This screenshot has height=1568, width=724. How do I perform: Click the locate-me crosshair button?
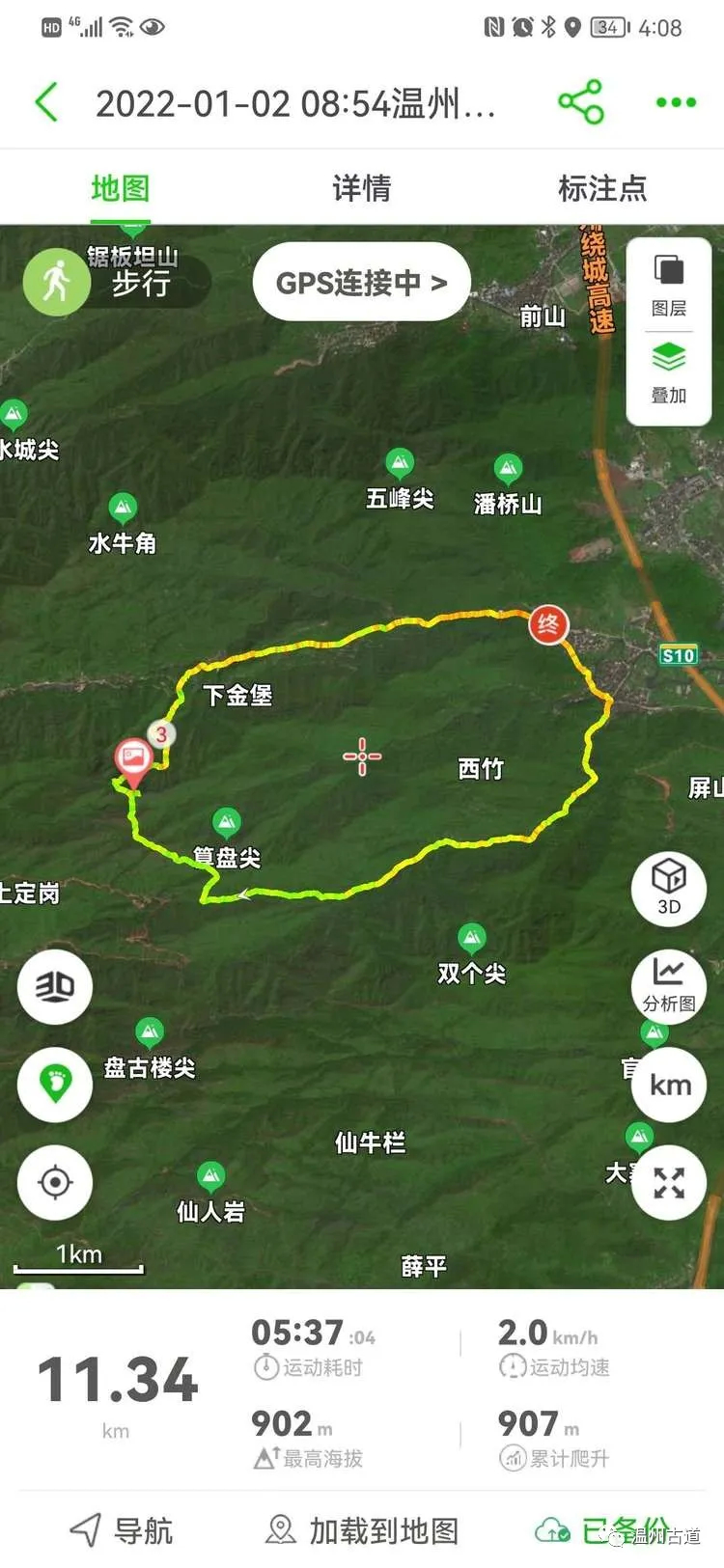tap(55, 1183)
